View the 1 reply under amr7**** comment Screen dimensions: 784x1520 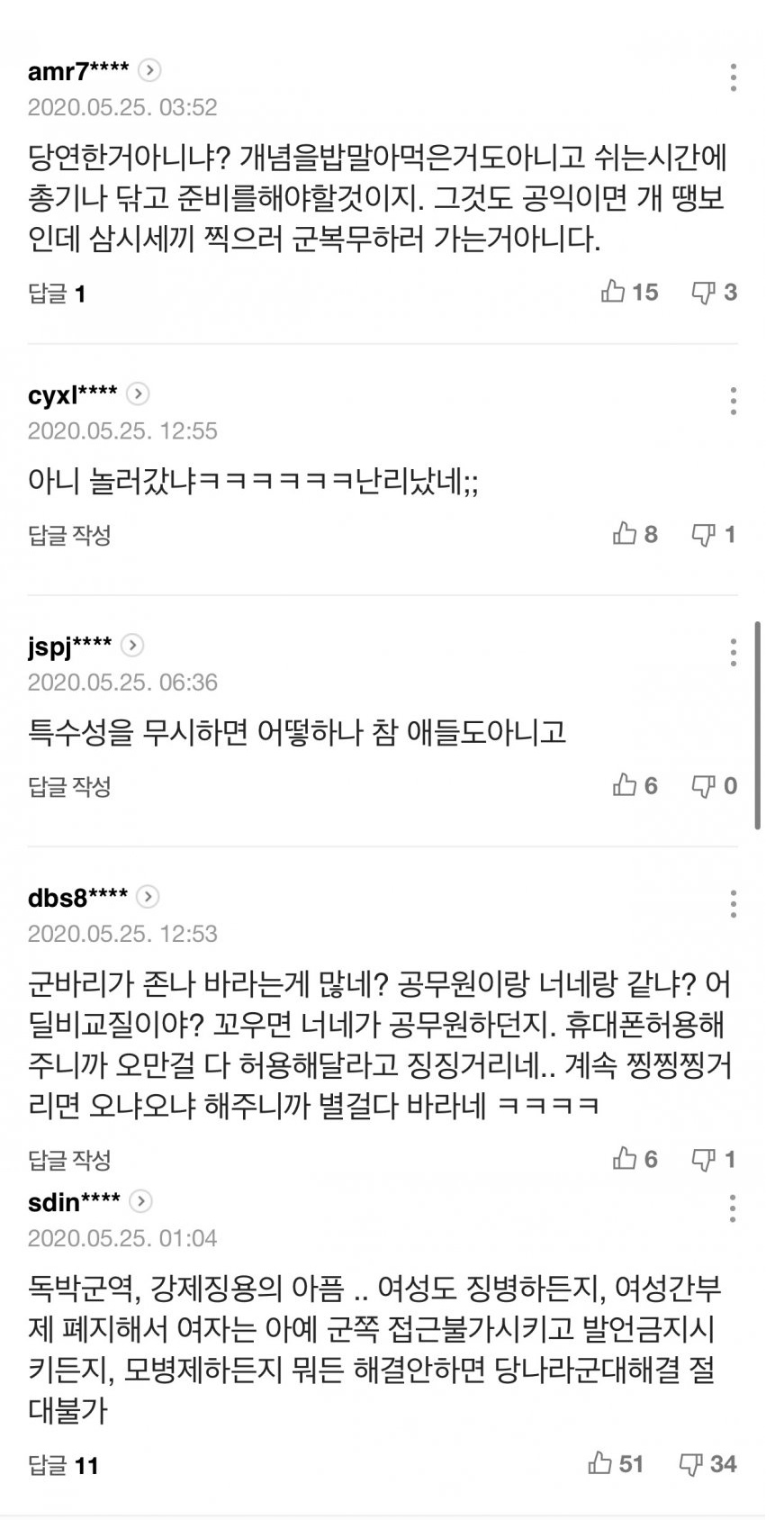coord(57,294)
